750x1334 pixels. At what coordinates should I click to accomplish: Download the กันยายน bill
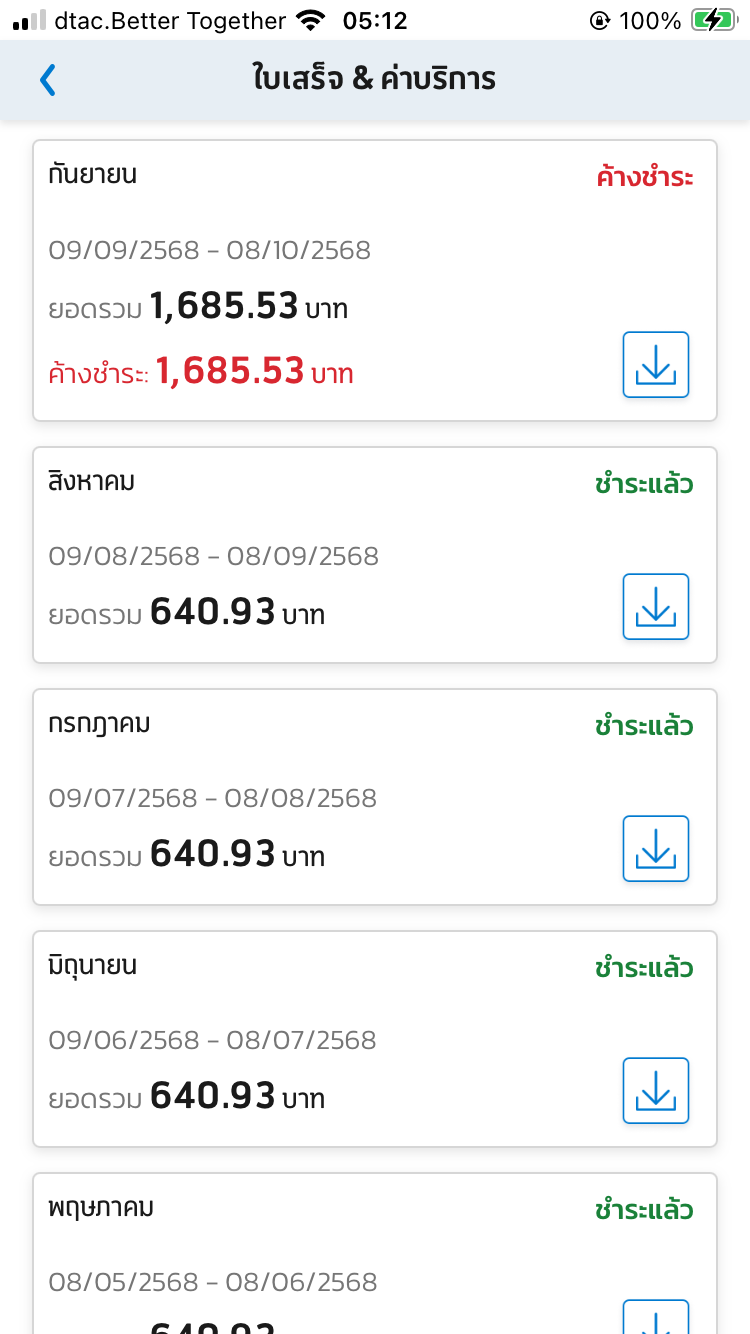656,365
